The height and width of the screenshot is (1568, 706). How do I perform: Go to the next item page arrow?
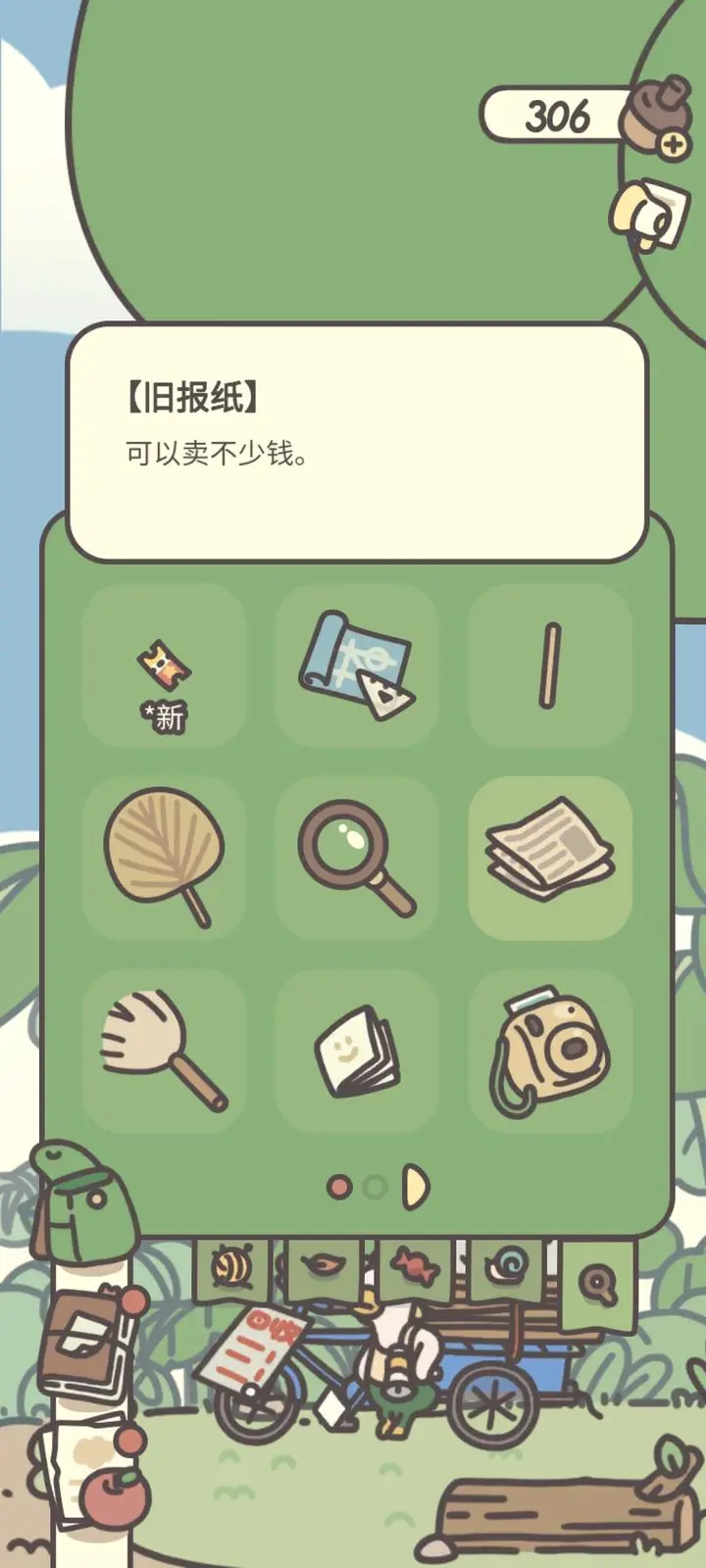tap(415, 1187)
